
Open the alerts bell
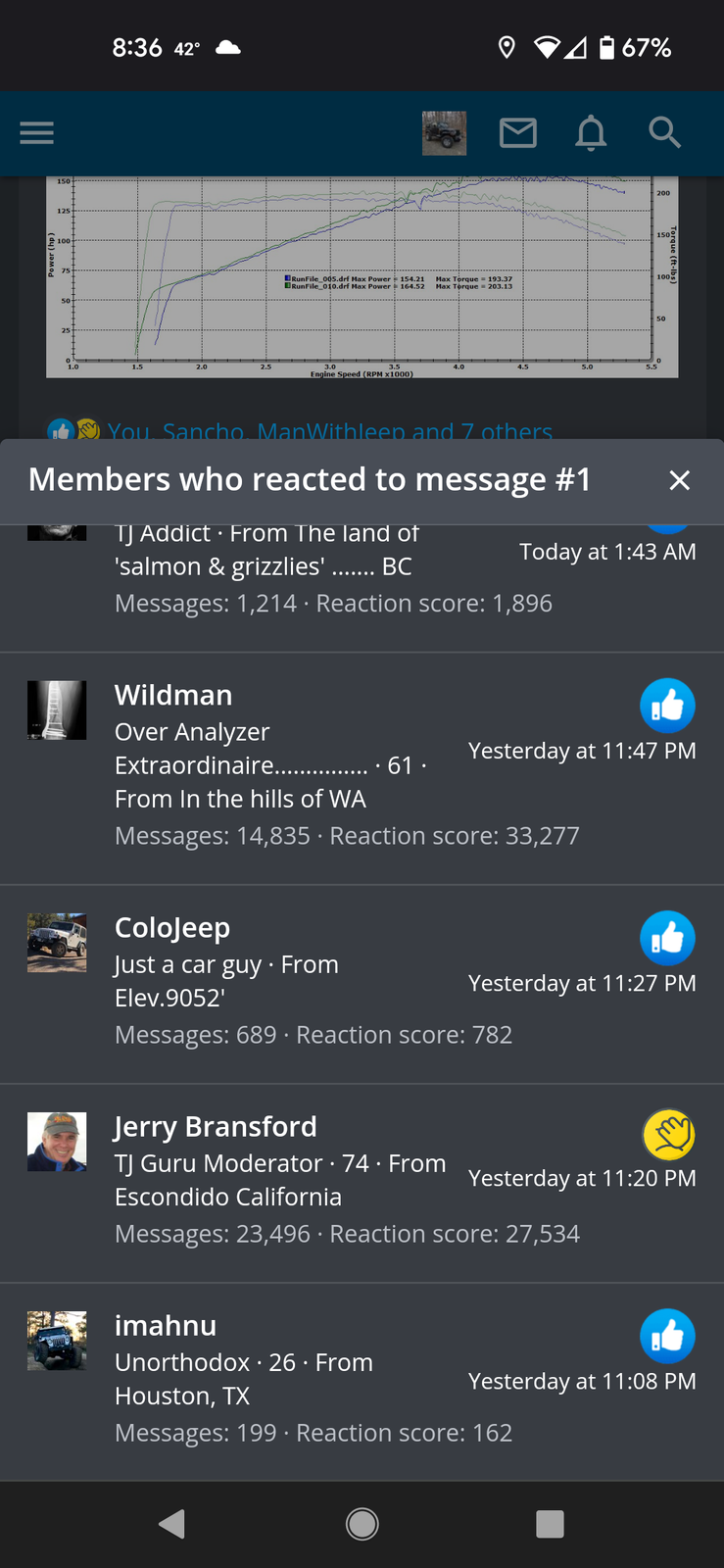[x=591, y=133]
